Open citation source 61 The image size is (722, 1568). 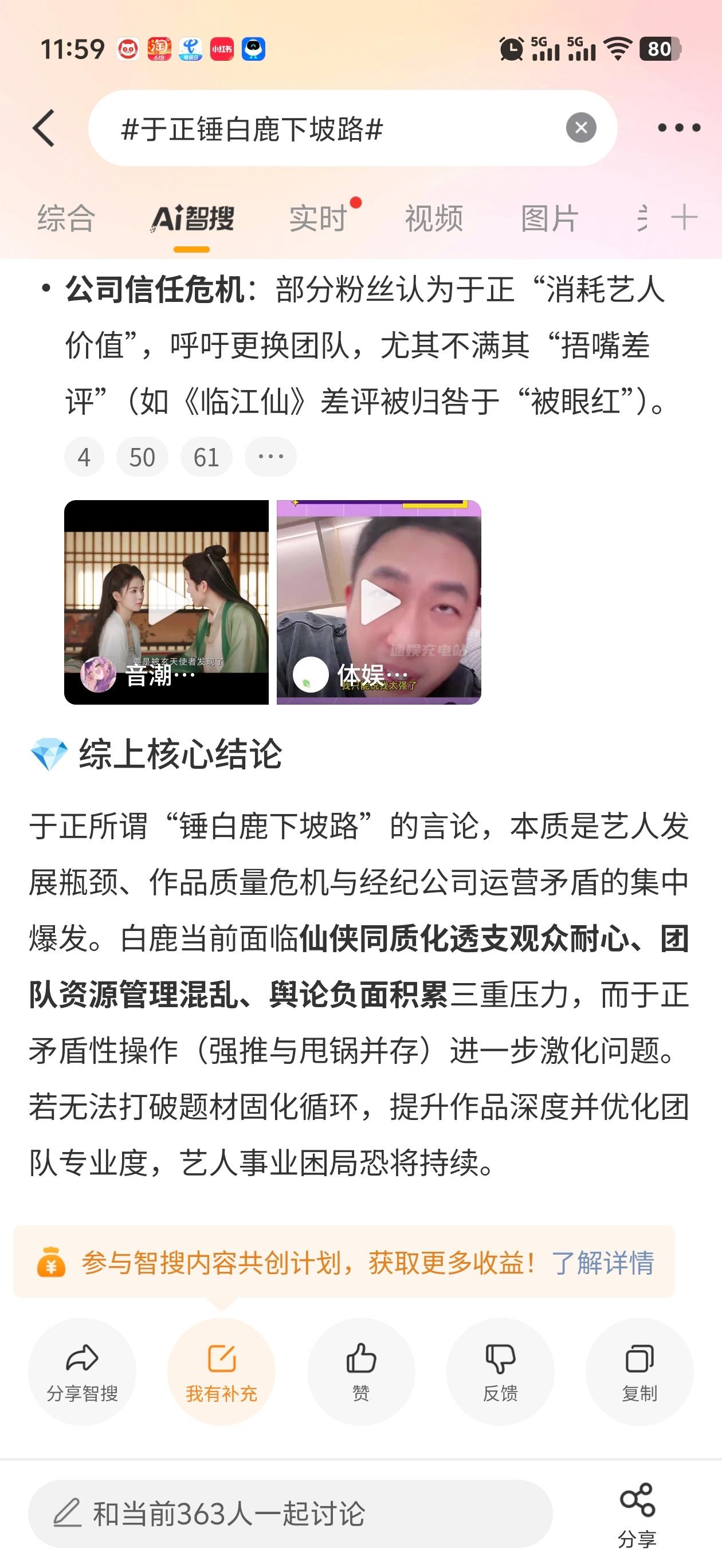click(x=206, y=457)
